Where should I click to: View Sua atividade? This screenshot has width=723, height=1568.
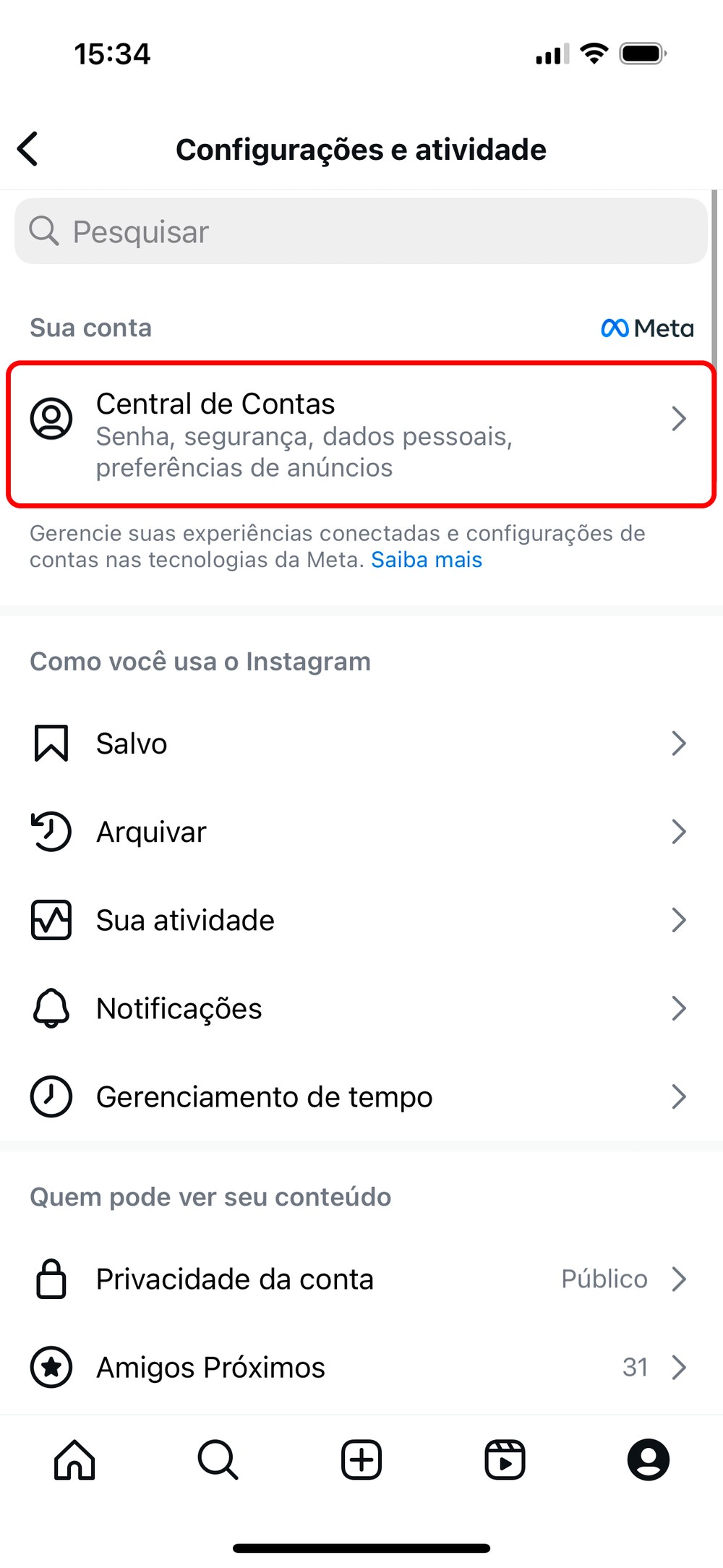[x=361, y=920]
